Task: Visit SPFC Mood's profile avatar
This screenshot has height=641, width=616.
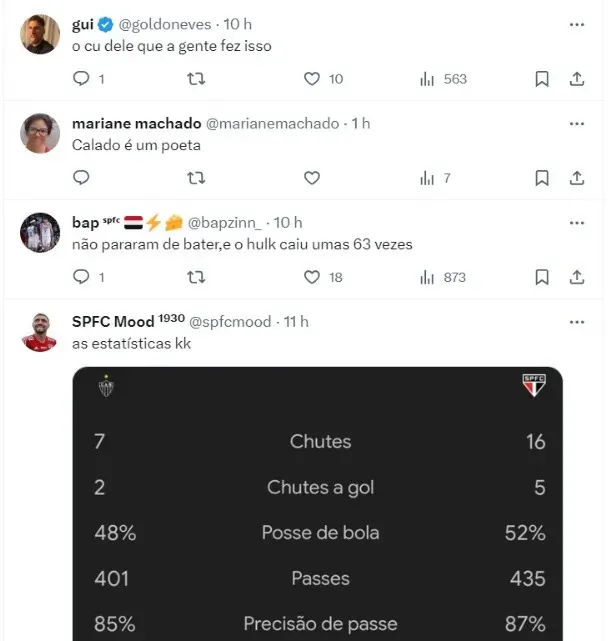Action: coord(40,332)
